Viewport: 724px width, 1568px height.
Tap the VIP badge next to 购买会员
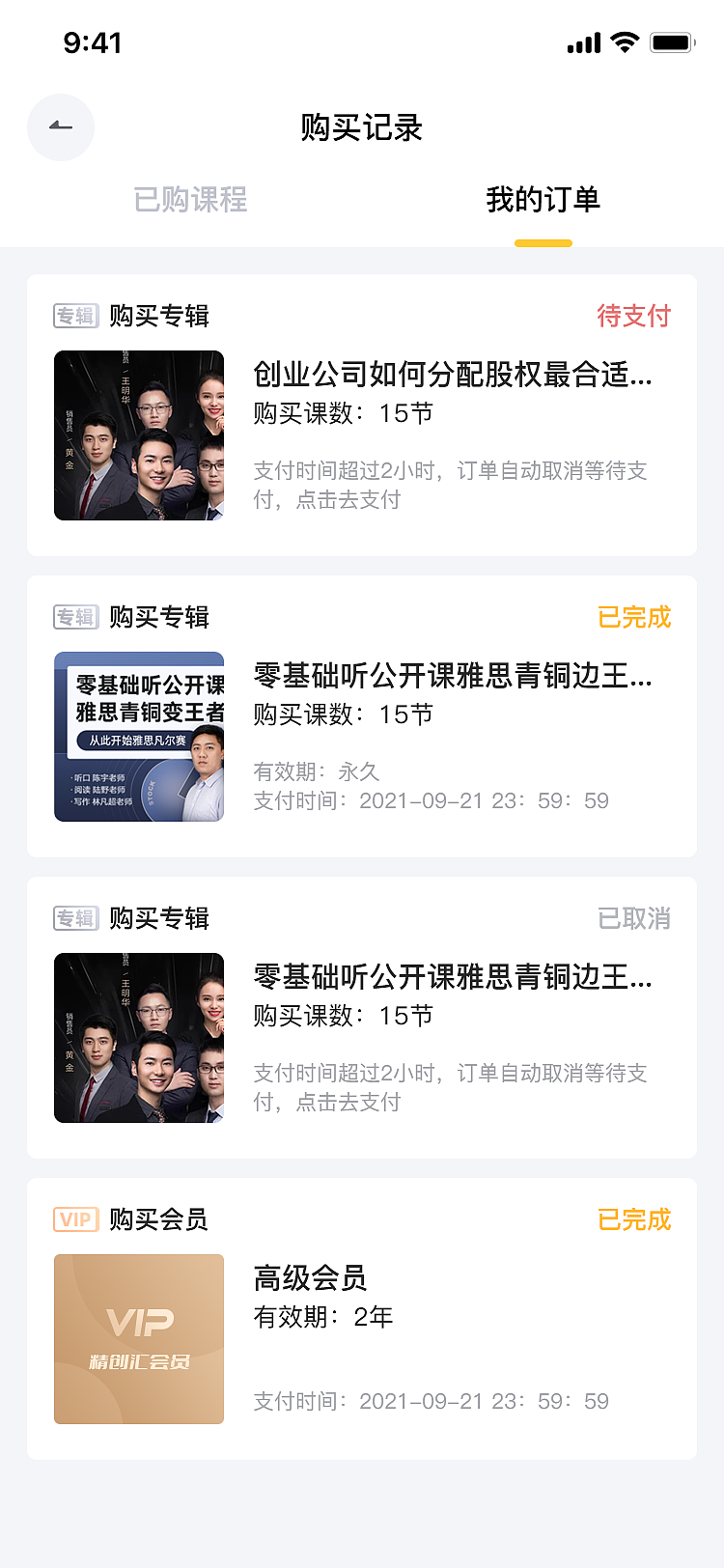pos(75,1219)
